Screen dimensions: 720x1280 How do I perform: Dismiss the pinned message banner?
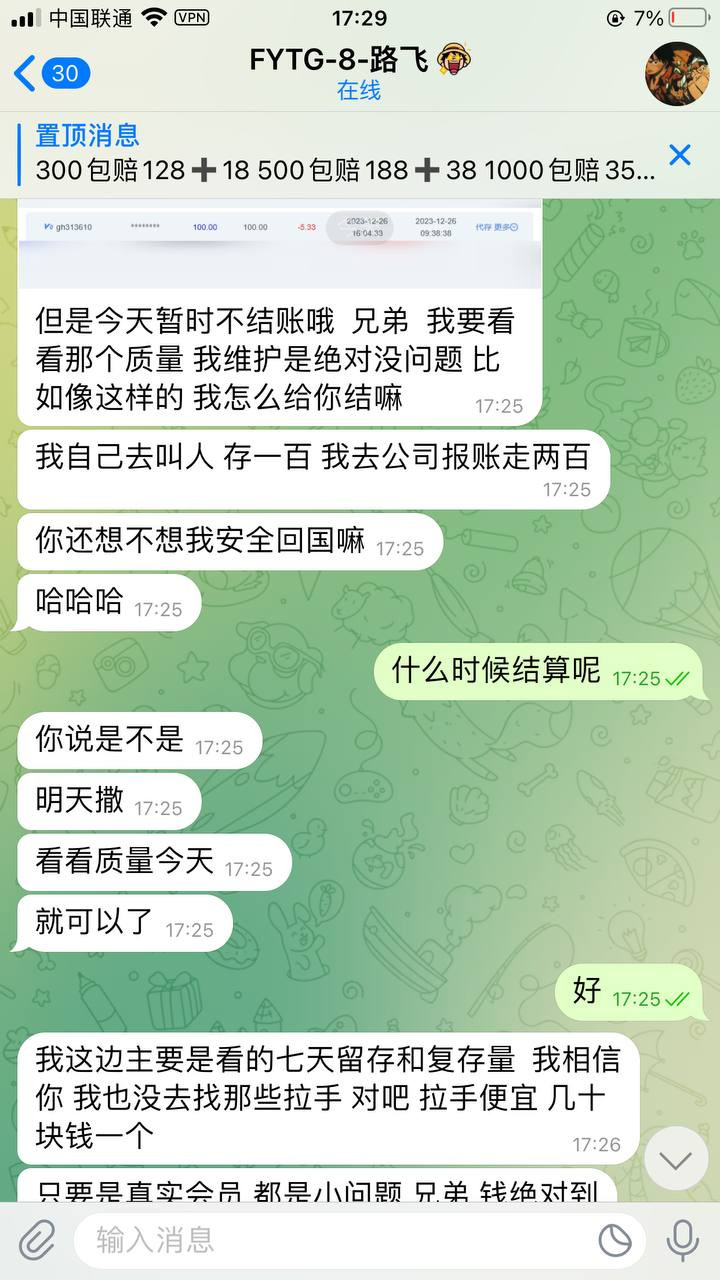(x=680, y=155)
